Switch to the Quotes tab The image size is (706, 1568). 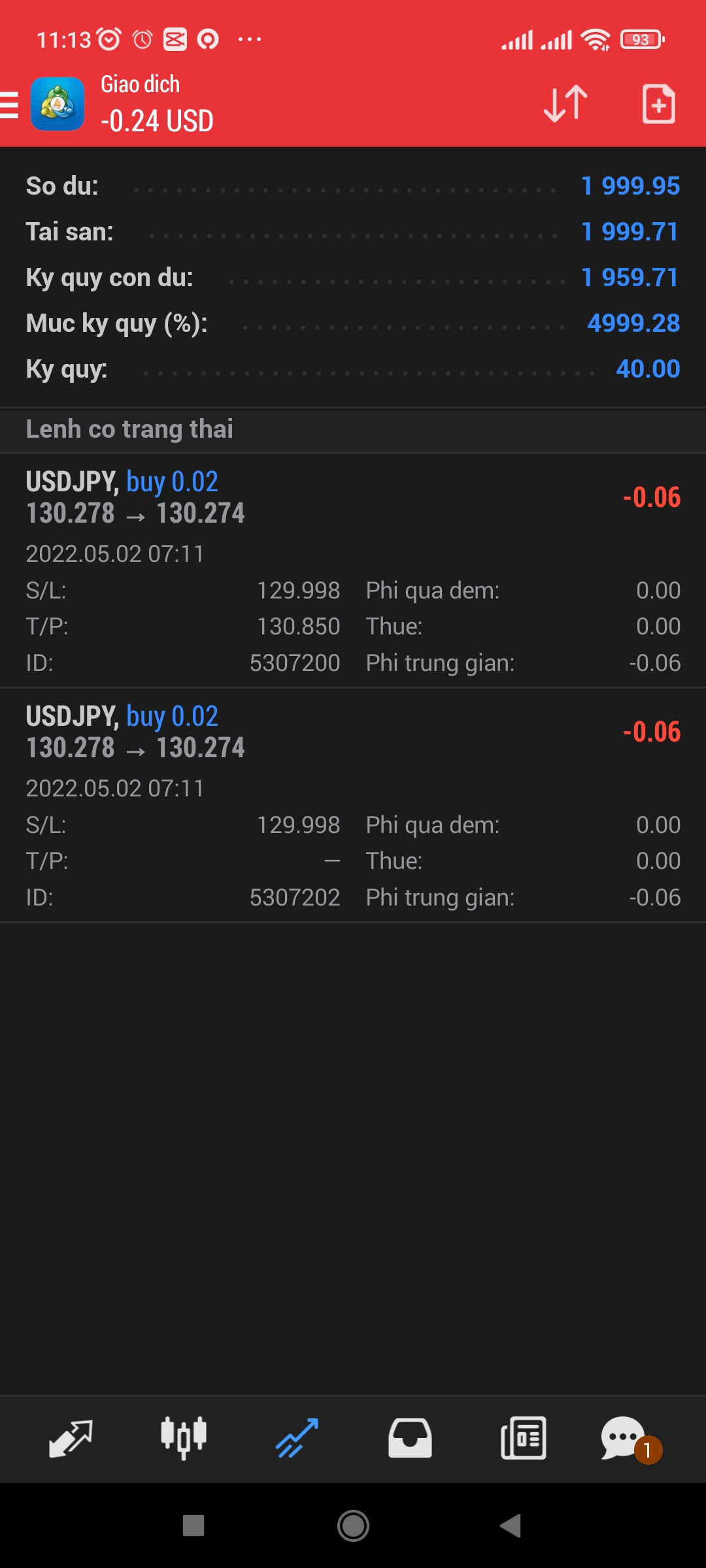tap(71, 1438)
